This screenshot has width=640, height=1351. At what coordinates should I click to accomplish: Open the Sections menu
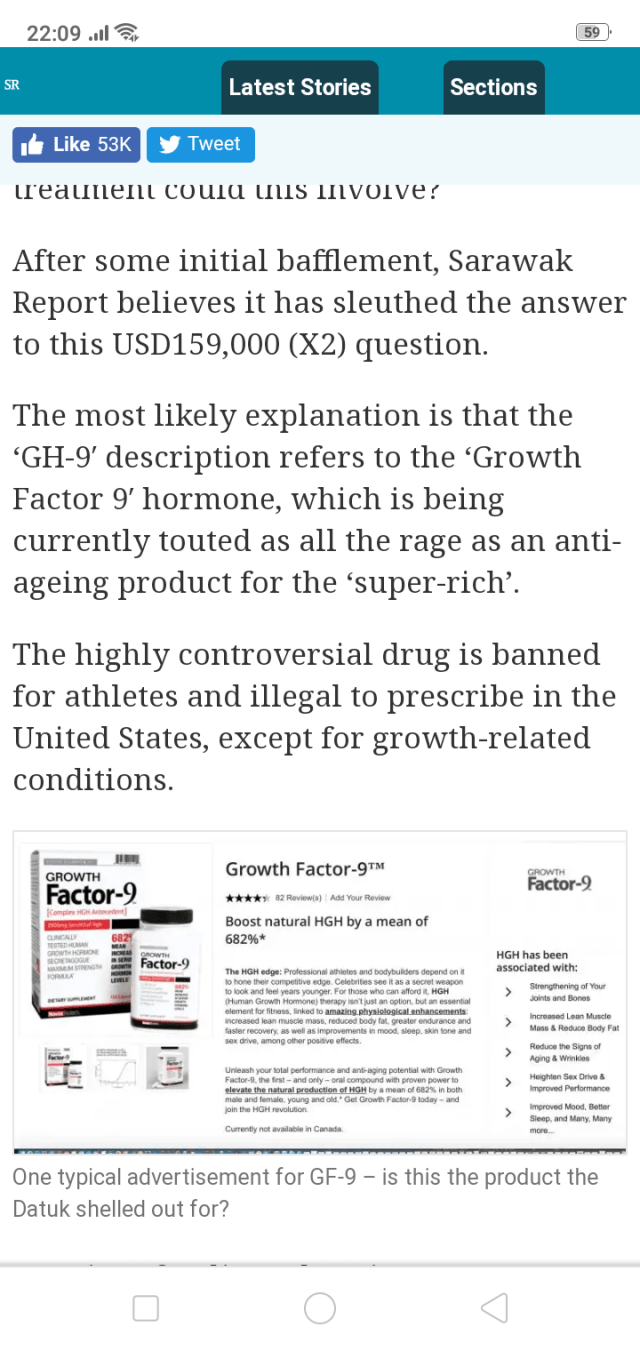[493, 87]
